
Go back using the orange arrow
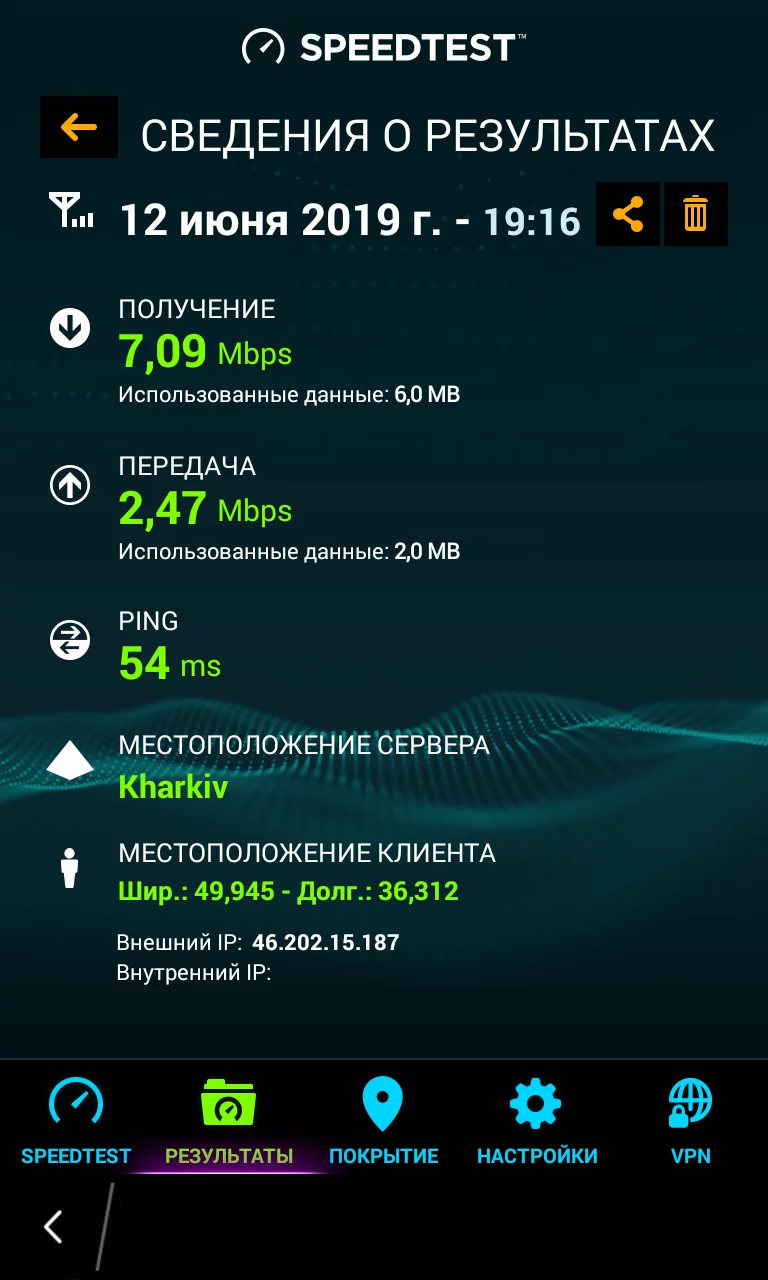pos(79,127)
